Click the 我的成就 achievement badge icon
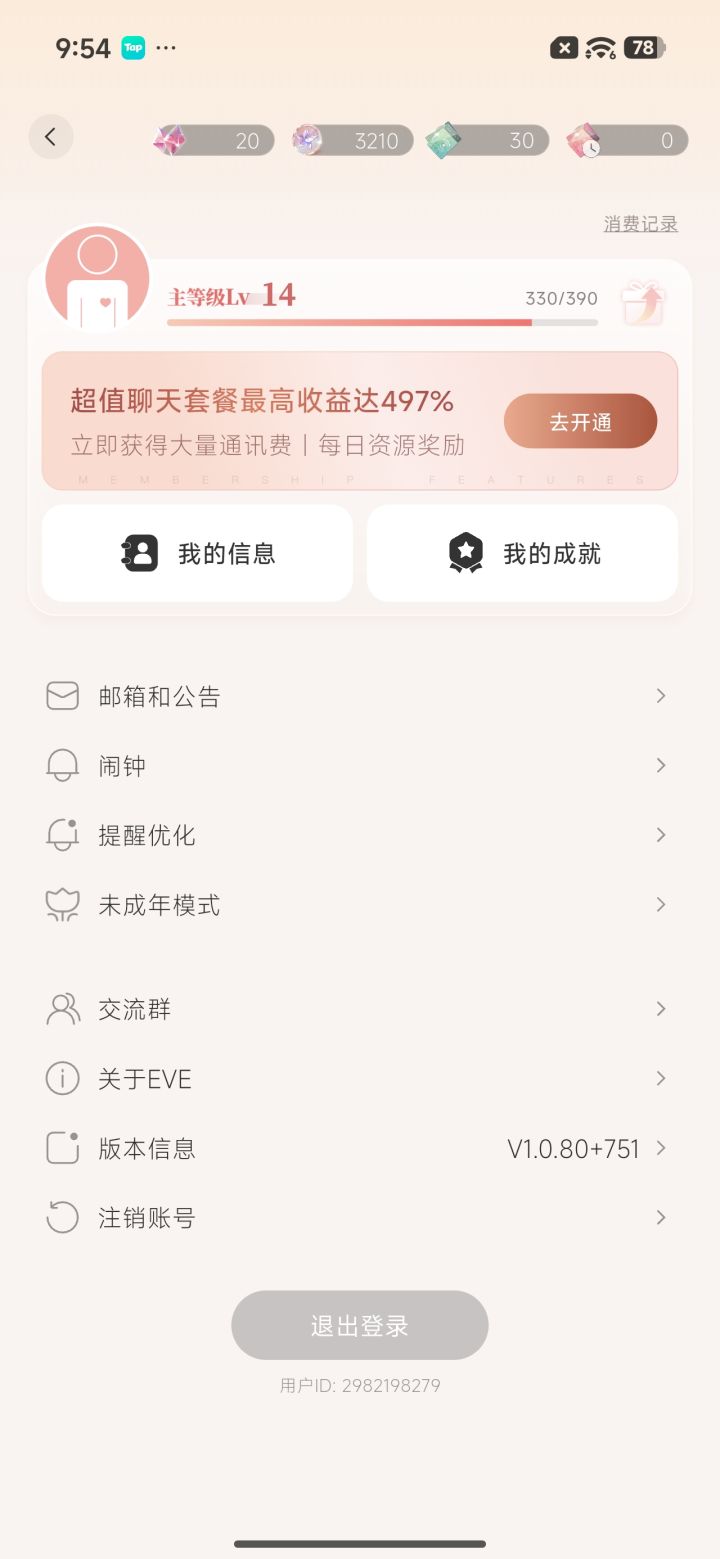 465,552
